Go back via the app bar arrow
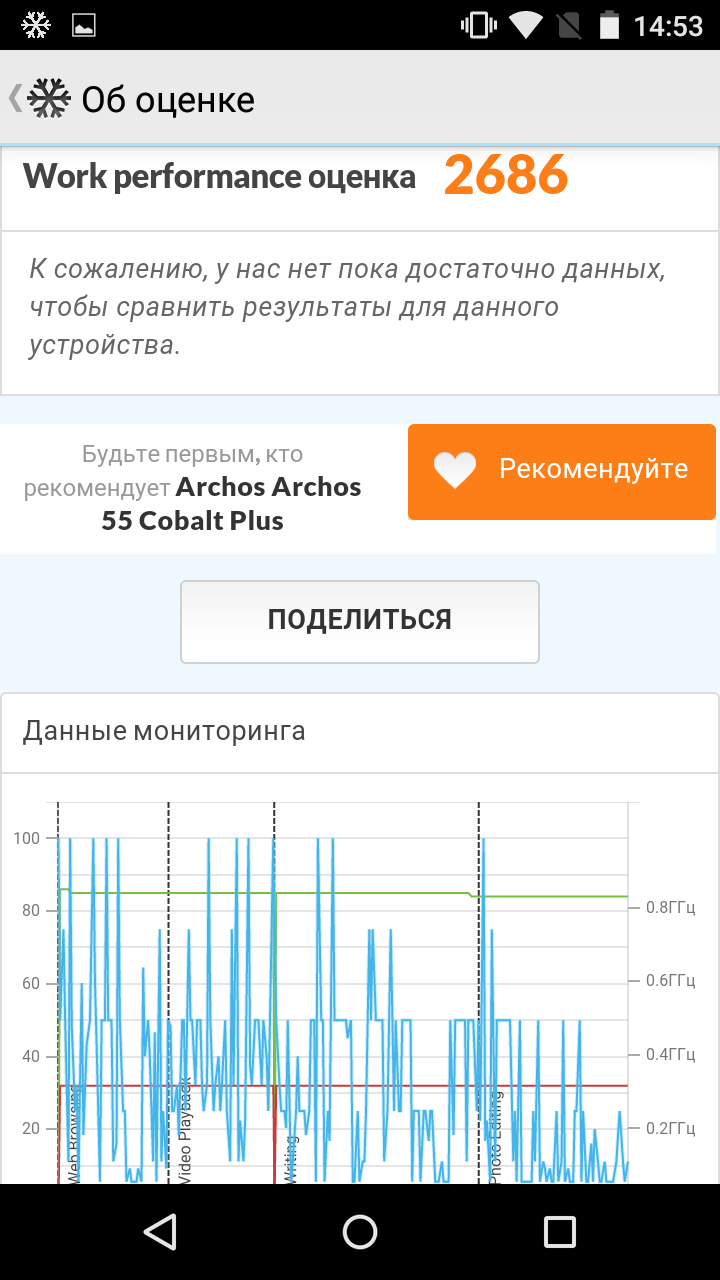 pos(16,98)
